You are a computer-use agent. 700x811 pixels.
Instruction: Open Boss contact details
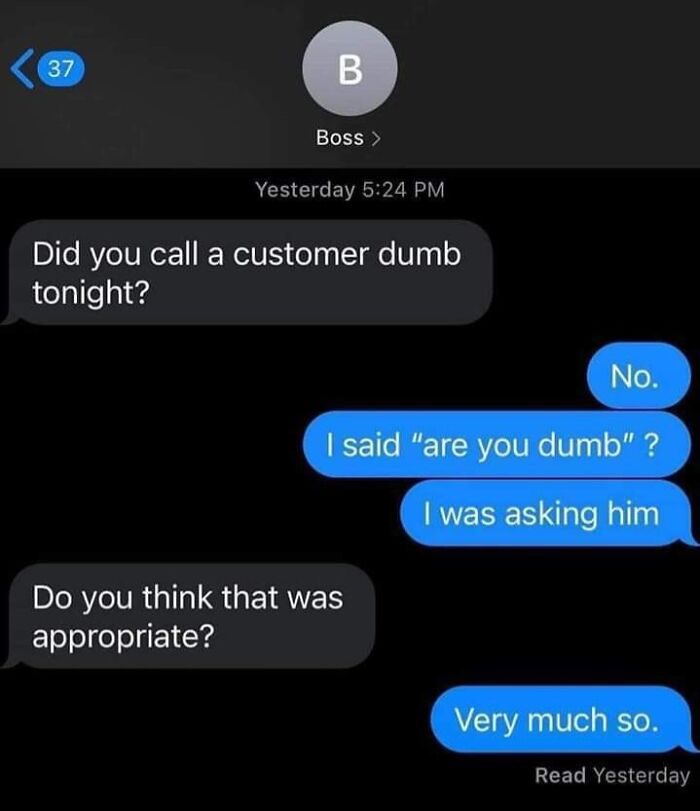click(348, 138)
